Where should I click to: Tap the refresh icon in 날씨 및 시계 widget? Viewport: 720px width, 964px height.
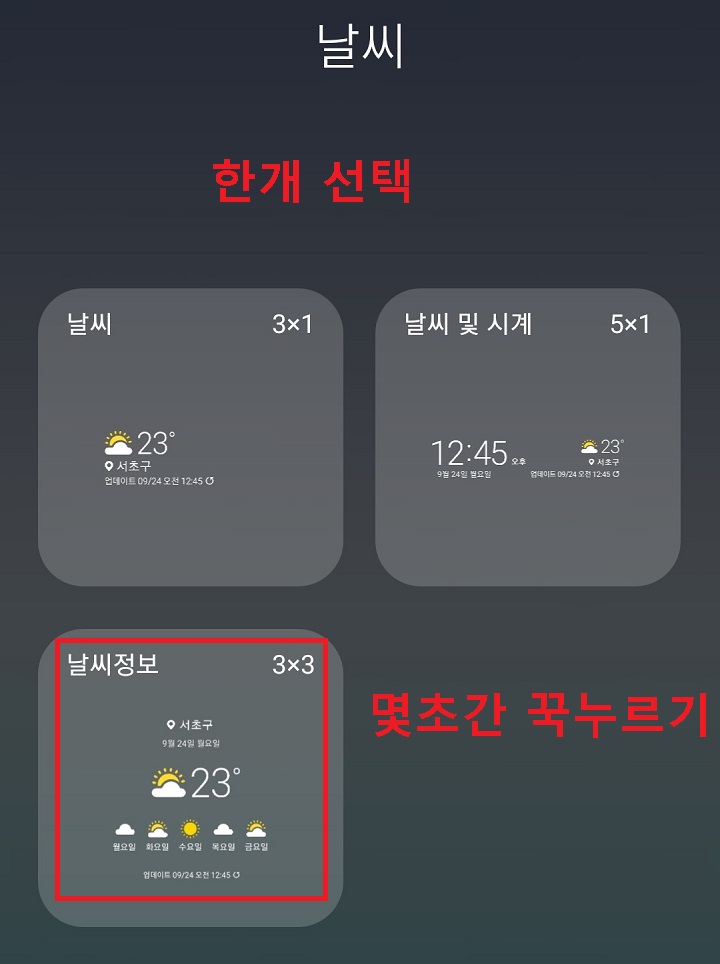(x=617, y=473)
